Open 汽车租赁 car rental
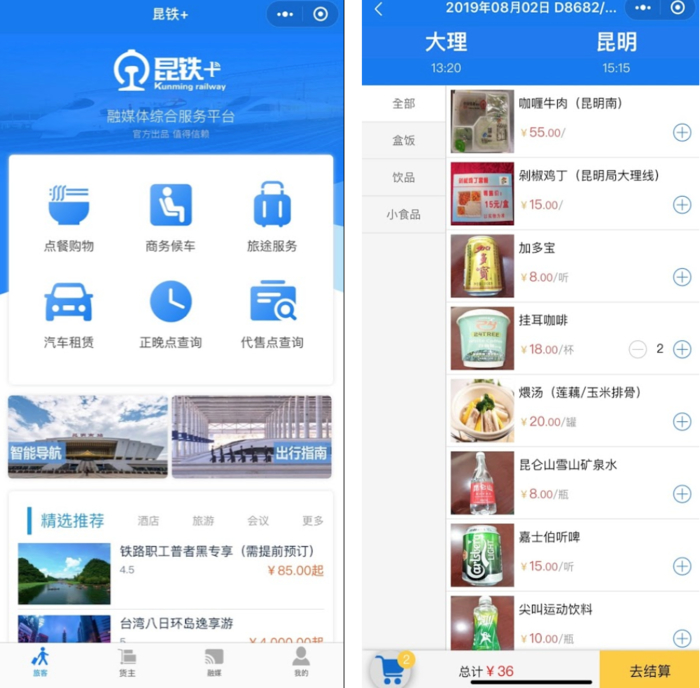The height and width of the screenshot is (688, 700). coord(69,312)
